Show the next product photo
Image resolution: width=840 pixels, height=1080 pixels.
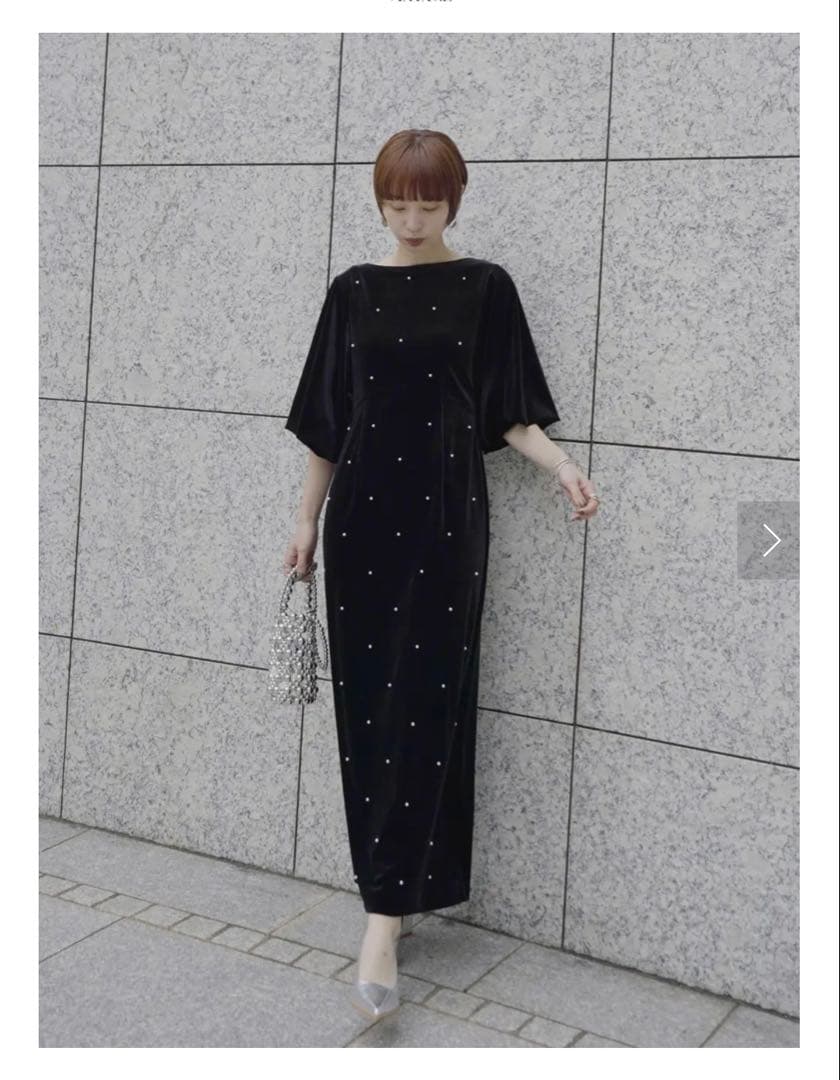tap(769, 540)
